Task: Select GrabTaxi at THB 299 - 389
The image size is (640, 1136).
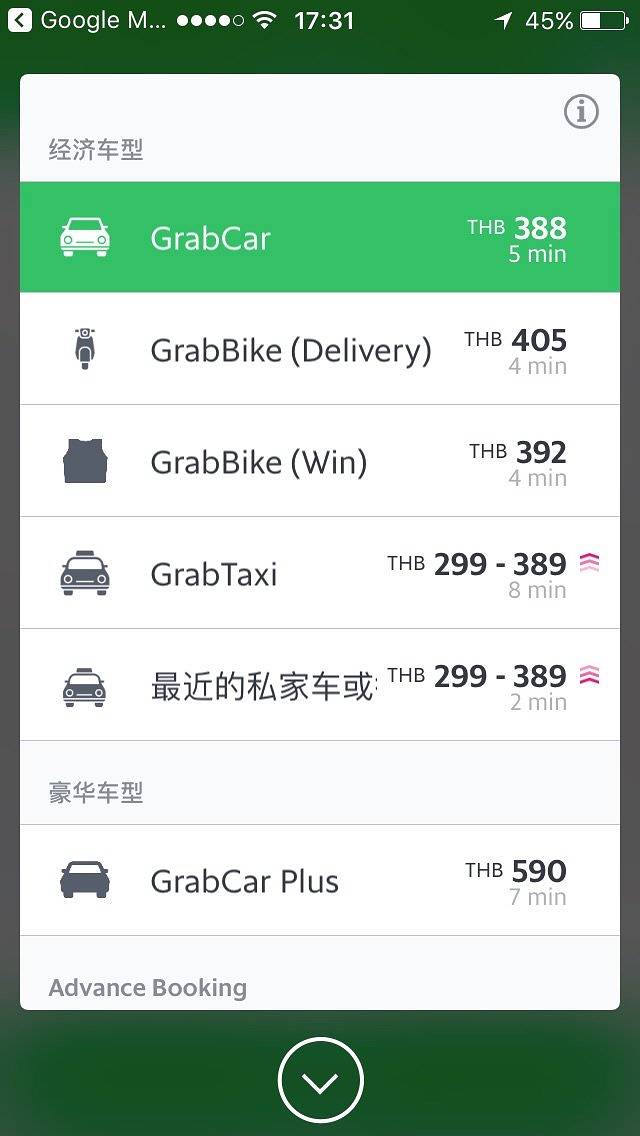Action: pos(320,574)
